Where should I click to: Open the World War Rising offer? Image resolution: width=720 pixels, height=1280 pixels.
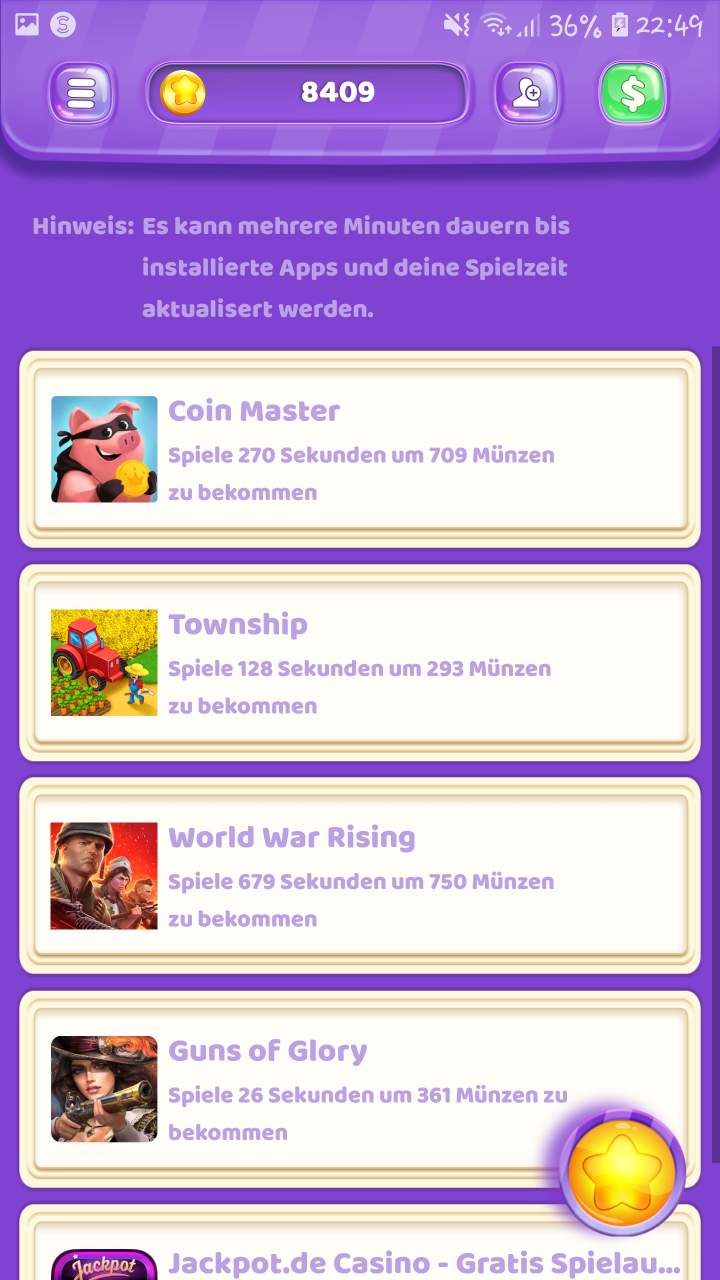(x=360, y=875)
